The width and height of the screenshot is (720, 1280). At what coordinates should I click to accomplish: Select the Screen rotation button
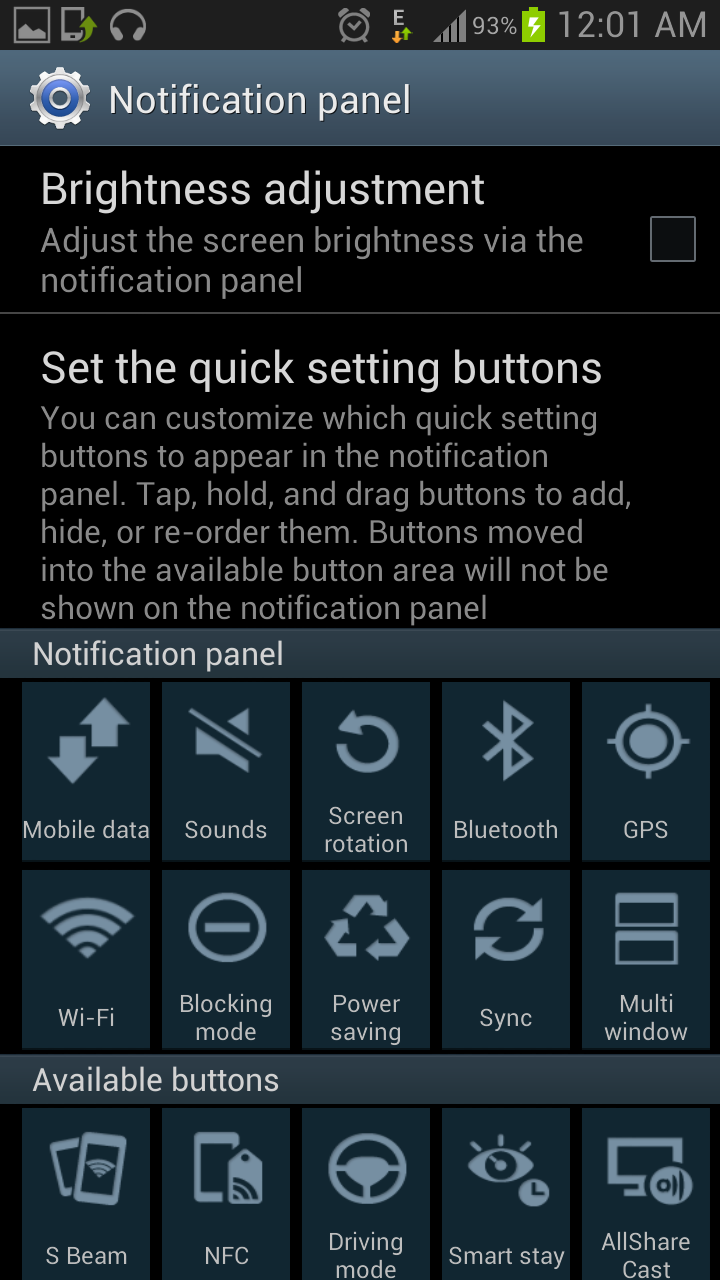(x=366, y=771)
